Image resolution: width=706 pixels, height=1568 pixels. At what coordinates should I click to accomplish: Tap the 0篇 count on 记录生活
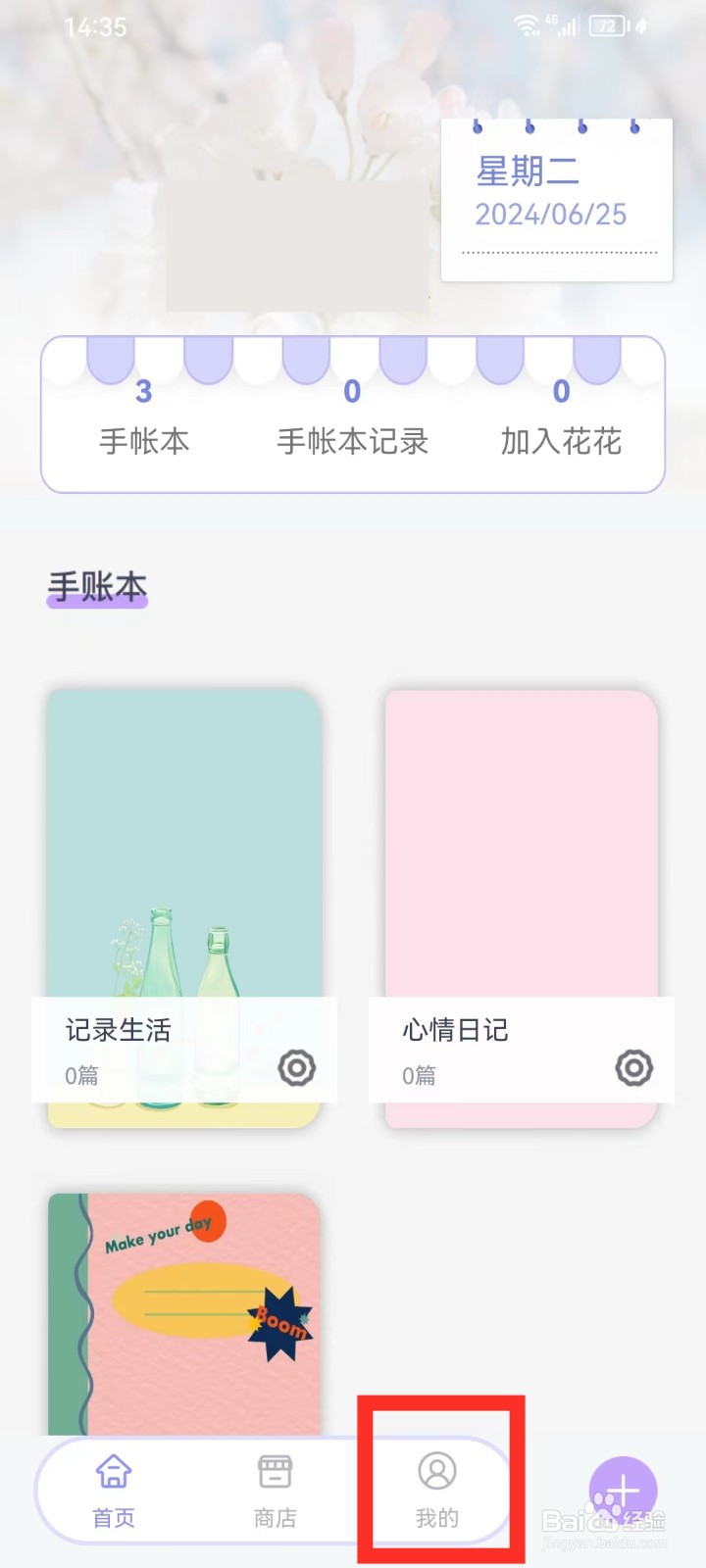(x=80, y=1075)
